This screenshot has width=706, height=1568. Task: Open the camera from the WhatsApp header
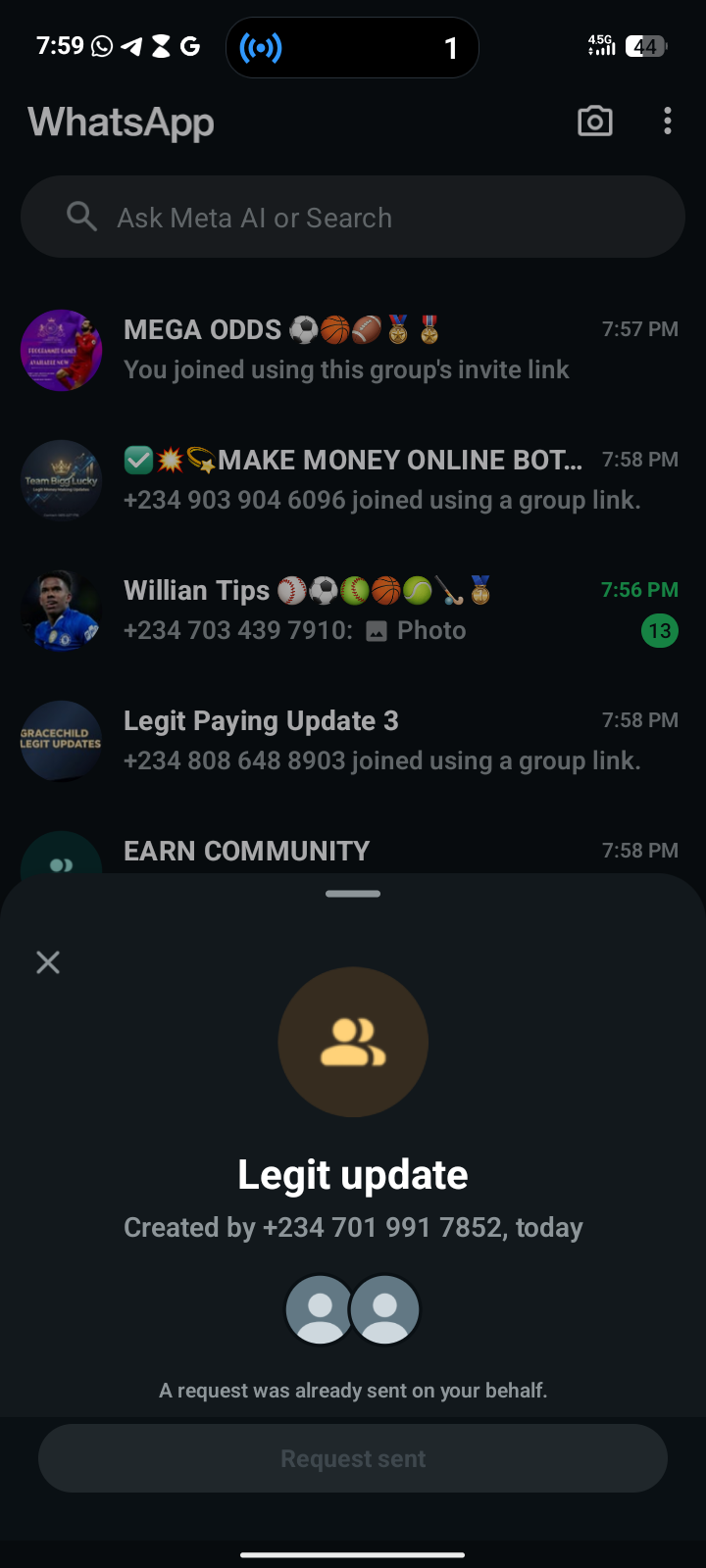(595, 122)
